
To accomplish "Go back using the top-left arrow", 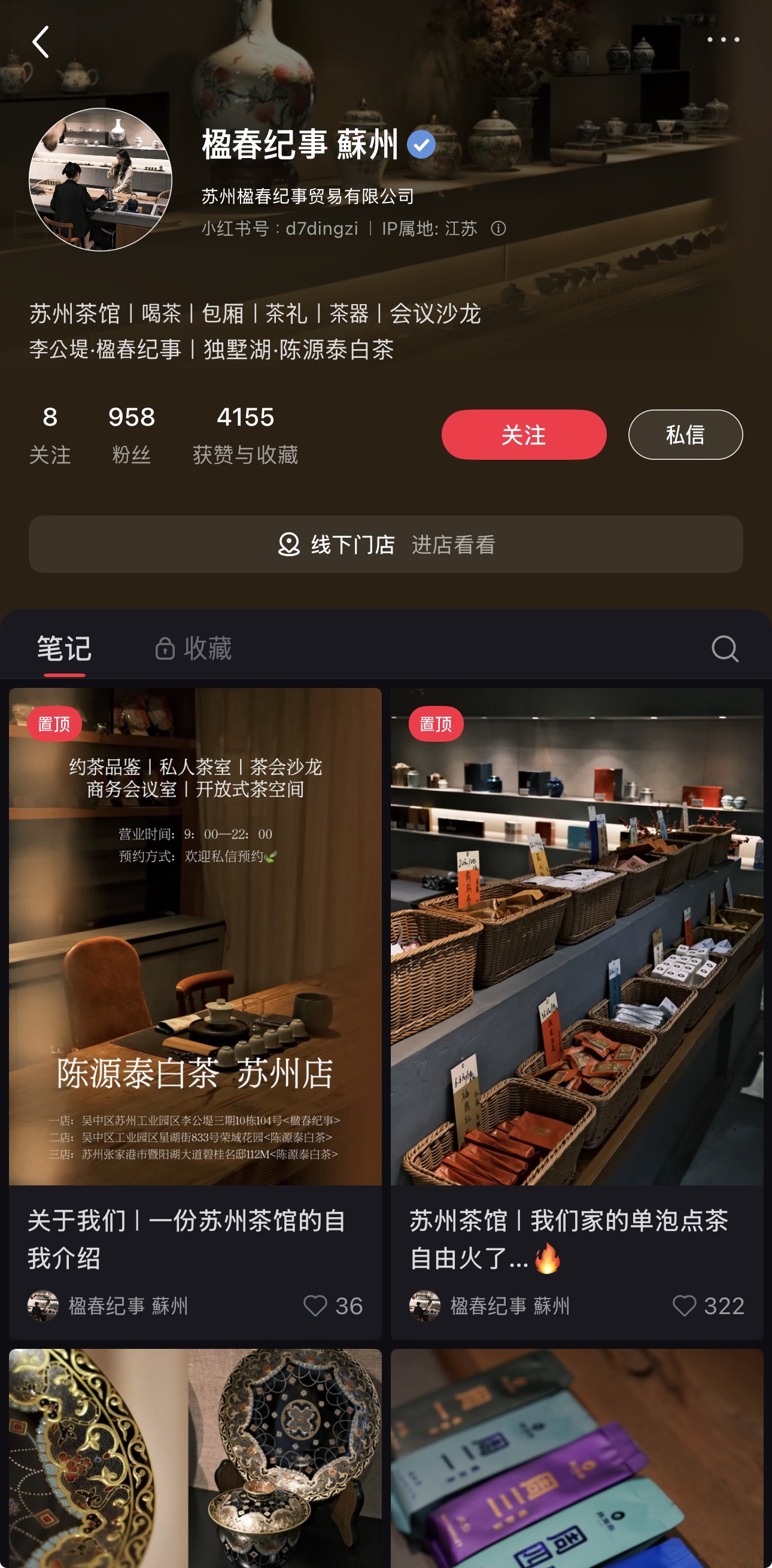I will [x=40, y=41].
